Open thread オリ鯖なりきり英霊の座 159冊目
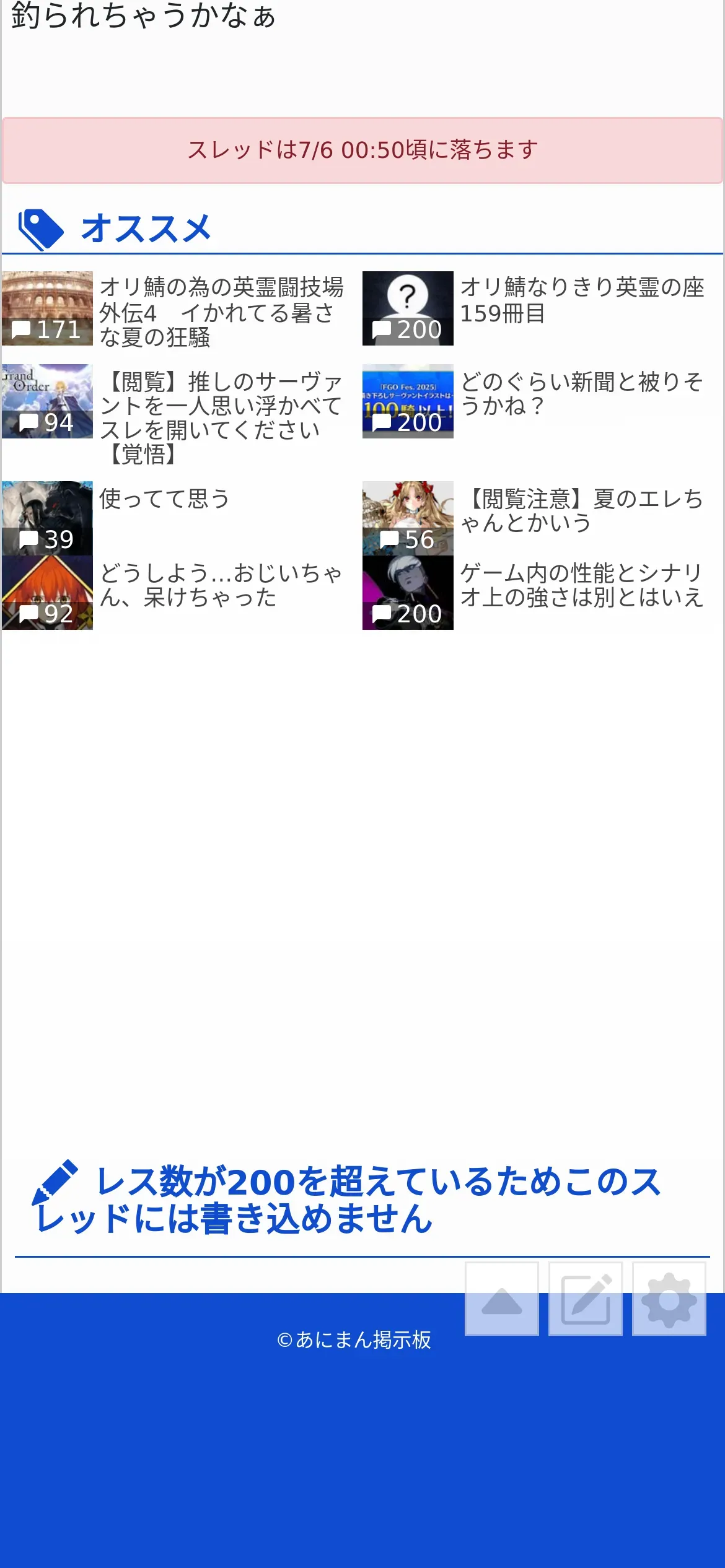The height and width of the screenshot is (1568, 725). point(581,300)
